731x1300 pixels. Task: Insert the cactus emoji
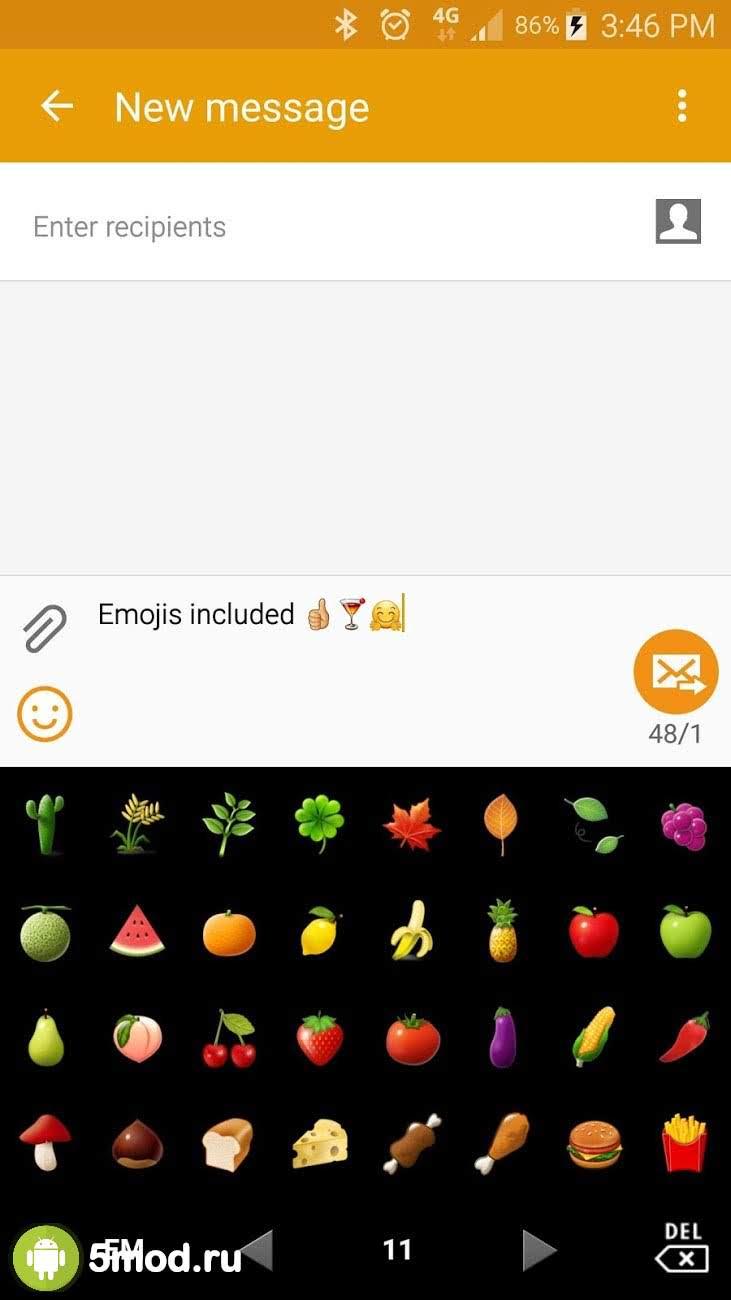tap(45, 825)
